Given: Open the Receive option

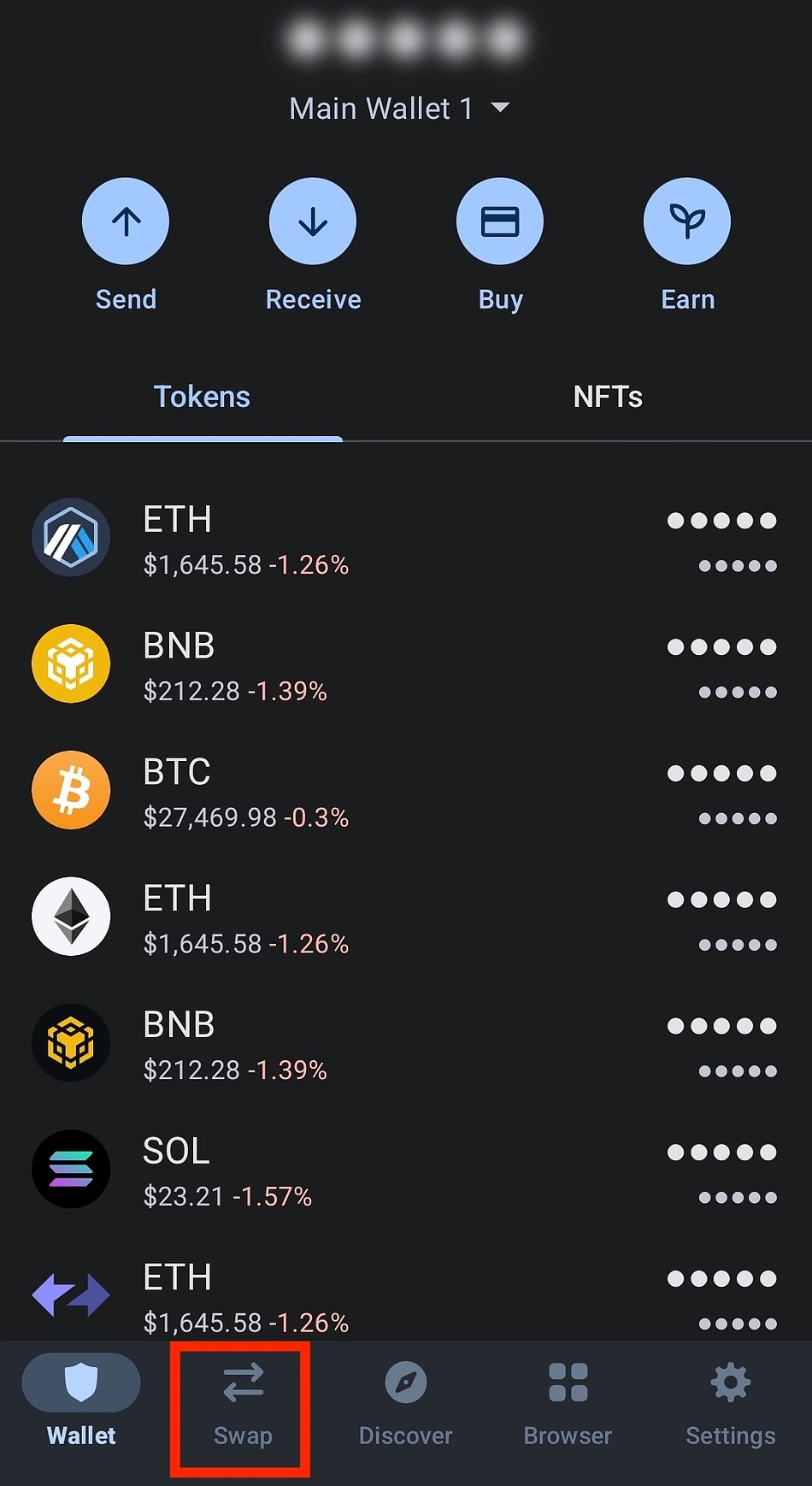Looking at the screenshot, I should (313, 221).
